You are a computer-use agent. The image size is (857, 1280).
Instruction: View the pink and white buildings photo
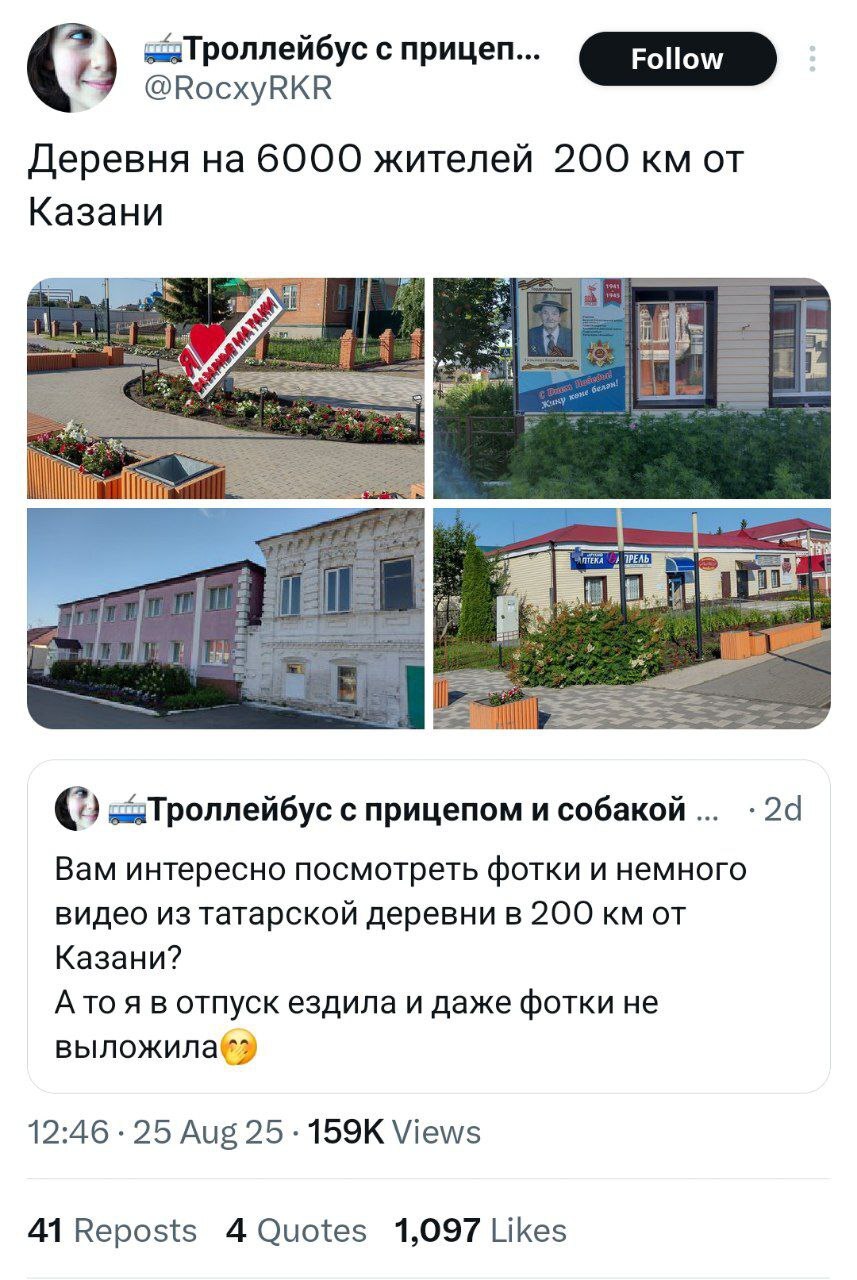225,618
